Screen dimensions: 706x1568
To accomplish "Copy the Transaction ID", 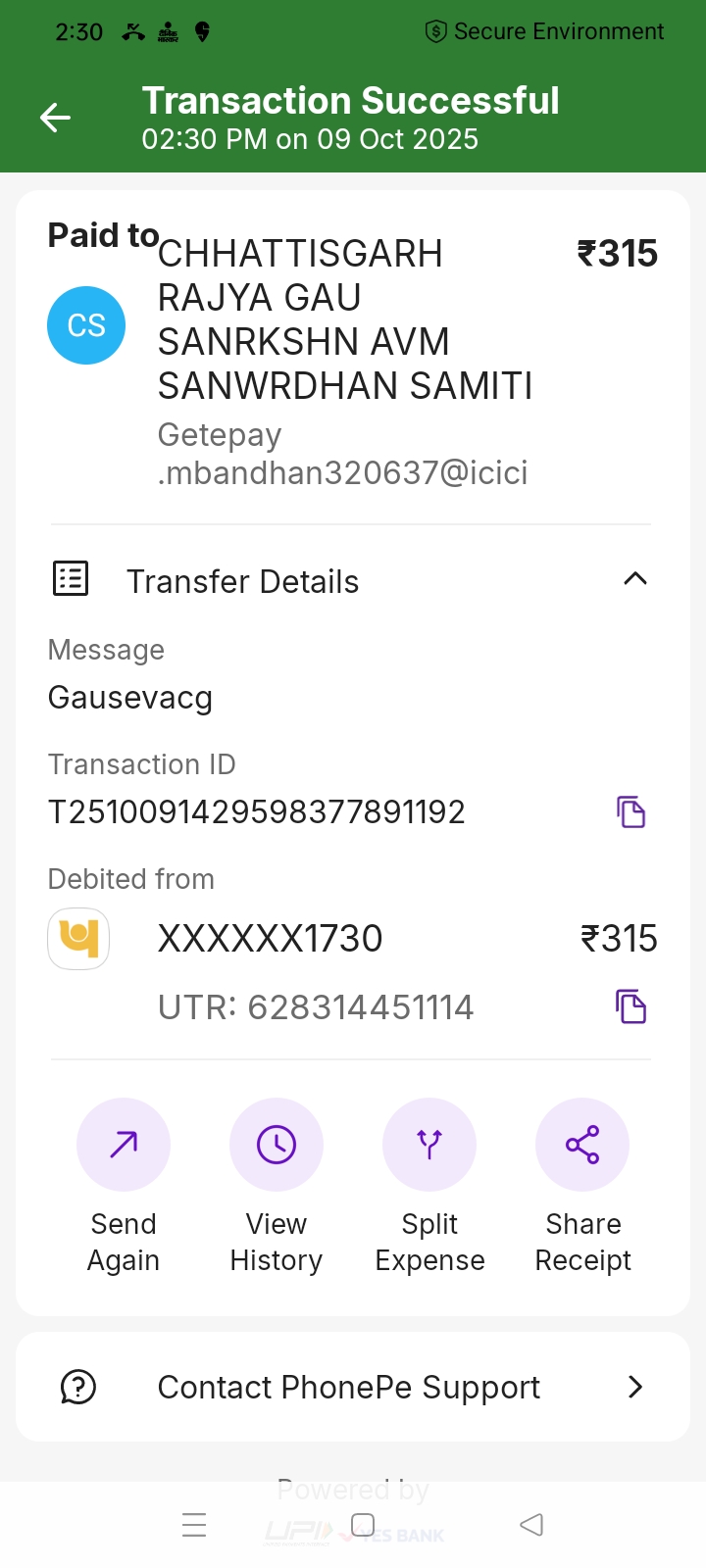I will click(630, 812).
